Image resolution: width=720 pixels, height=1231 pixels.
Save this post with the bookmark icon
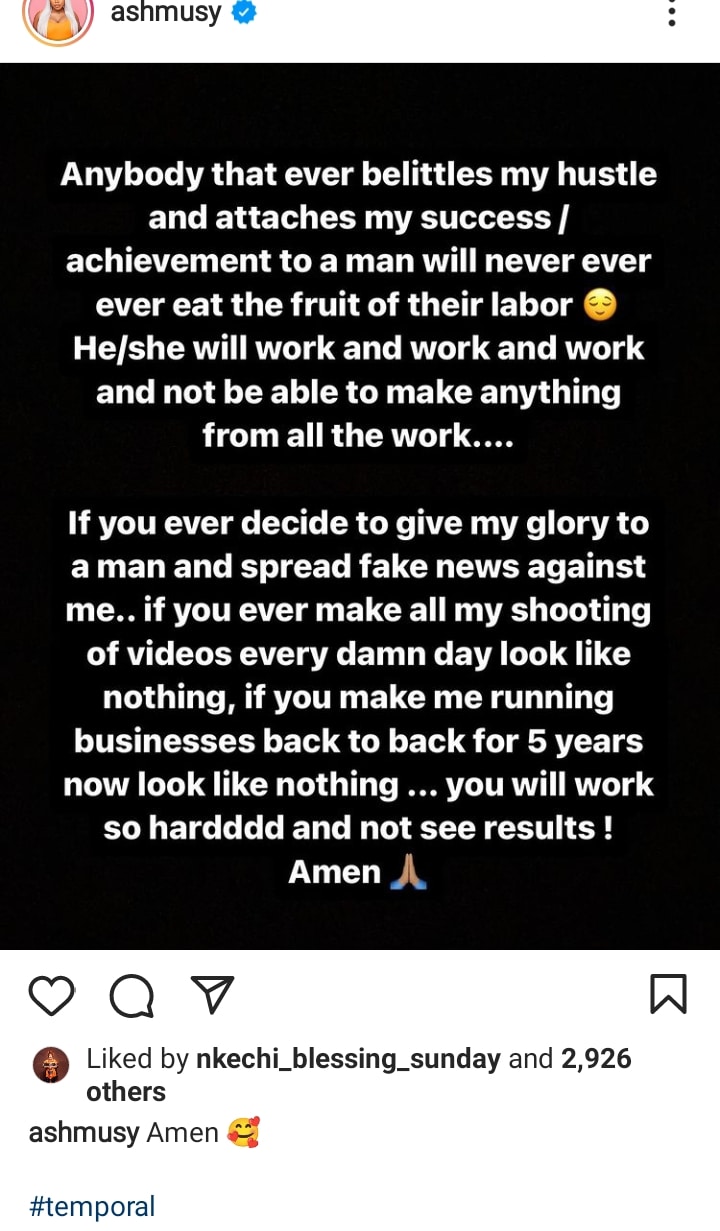[668, 995]
